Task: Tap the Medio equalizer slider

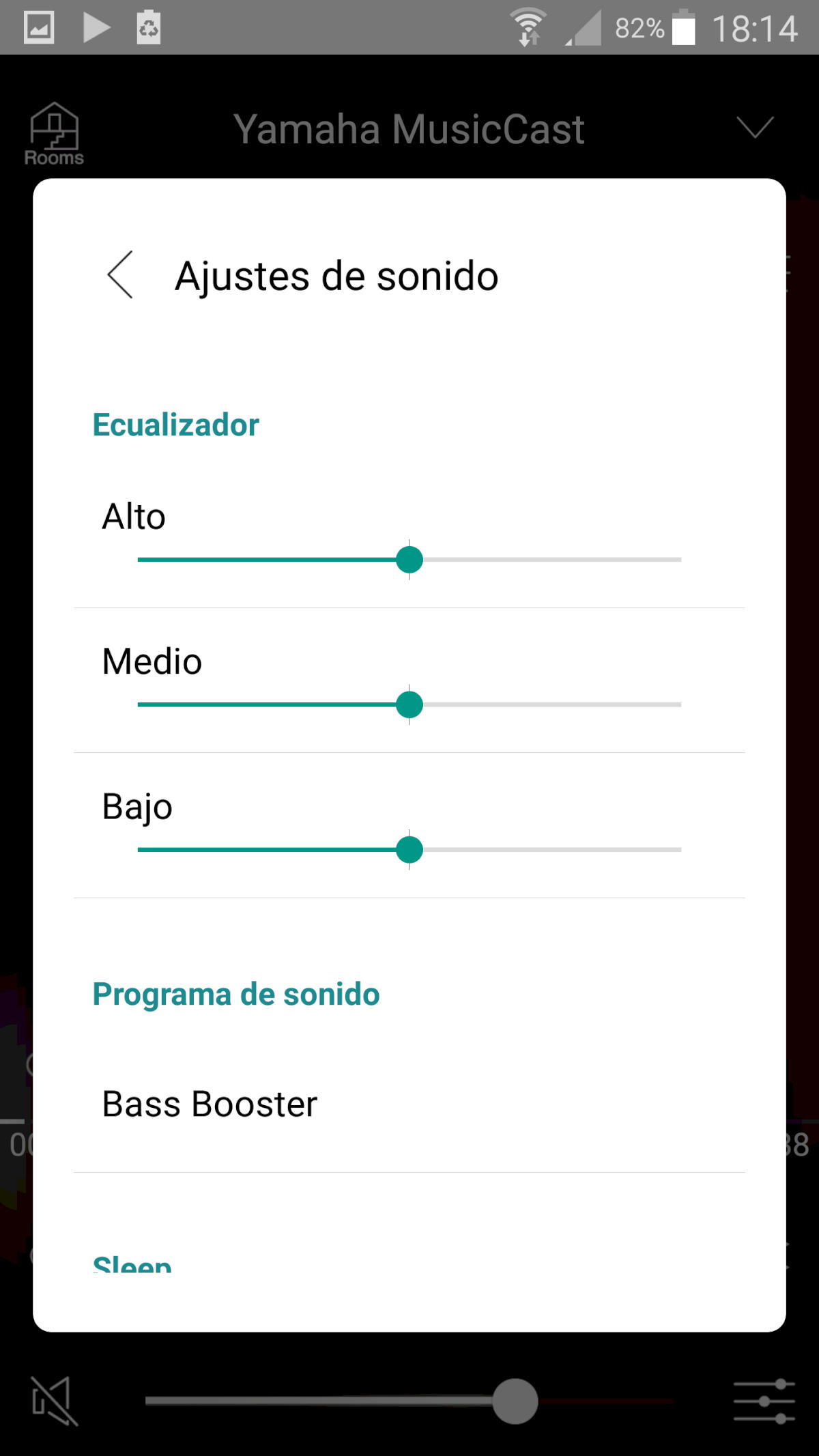Action: (x=409, y=704)
